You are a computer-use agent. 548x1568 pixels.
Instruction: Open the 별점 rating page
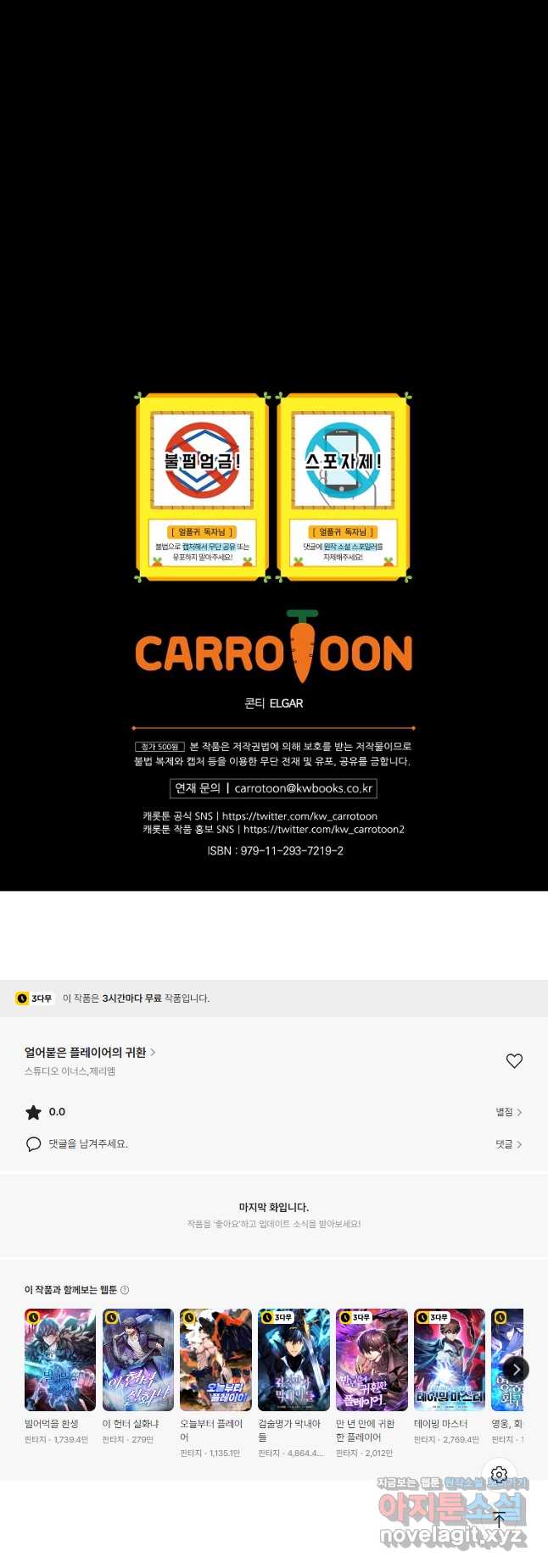click(508, 1112)
